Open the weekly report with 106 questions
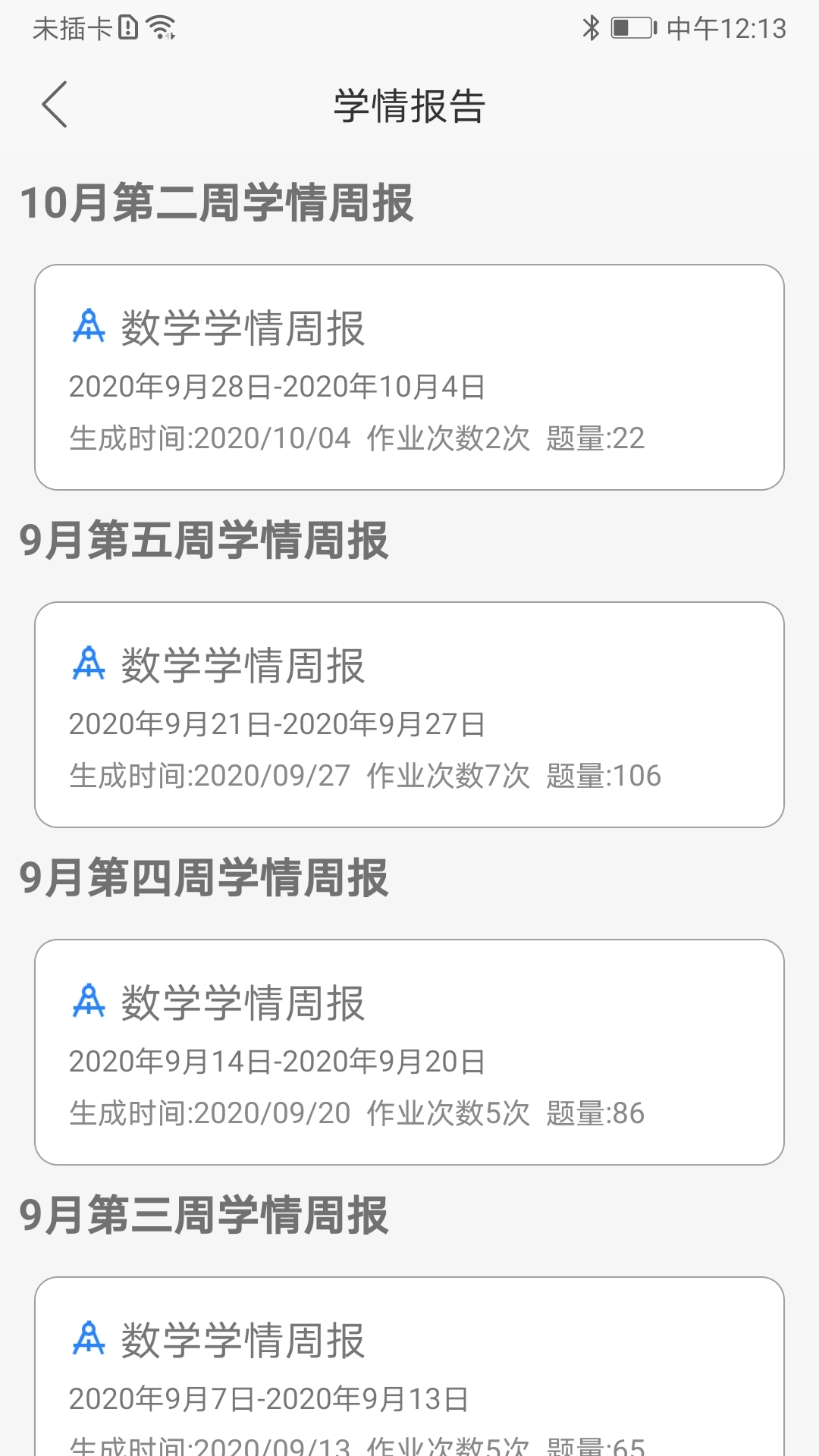The height and width of the screenshot is (1456, 819). pyautogui.click(x=409, y=713)
